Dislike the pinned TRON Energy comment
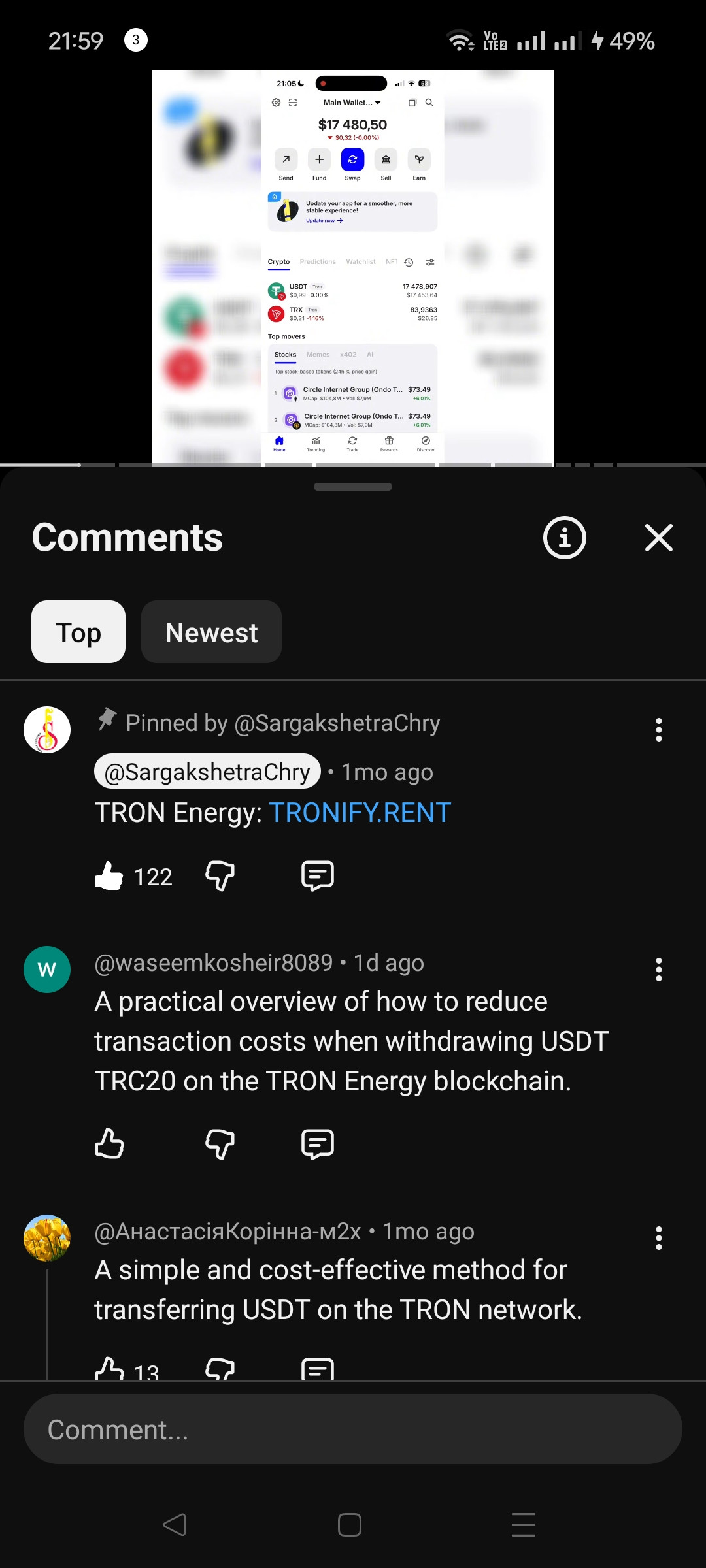706x1568 pixels. pyautogui.click(x=220, y=876)
